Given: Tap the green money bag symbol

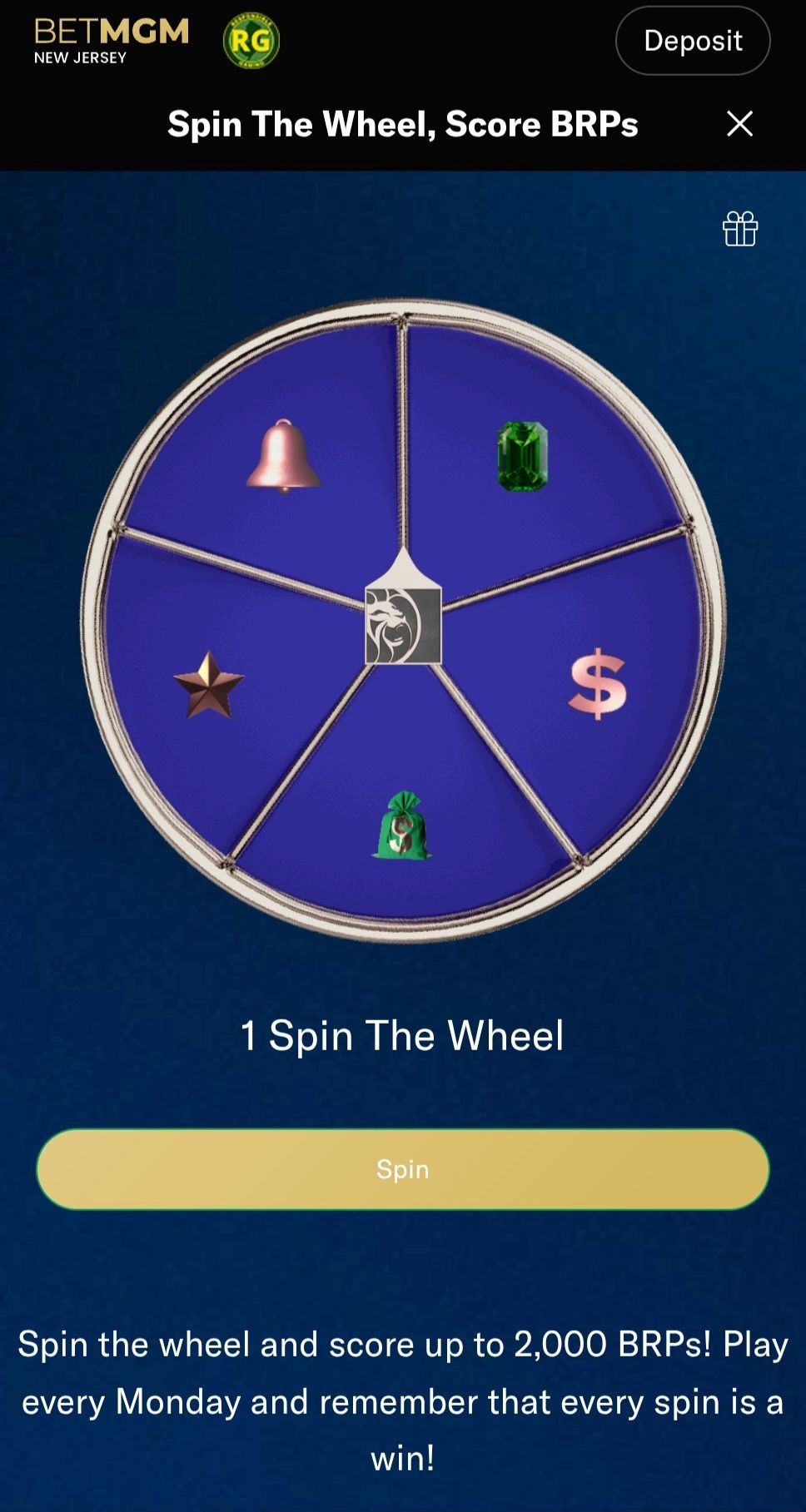Looking at the screenshot, I should pyautogui.click(x=402, y=828).
